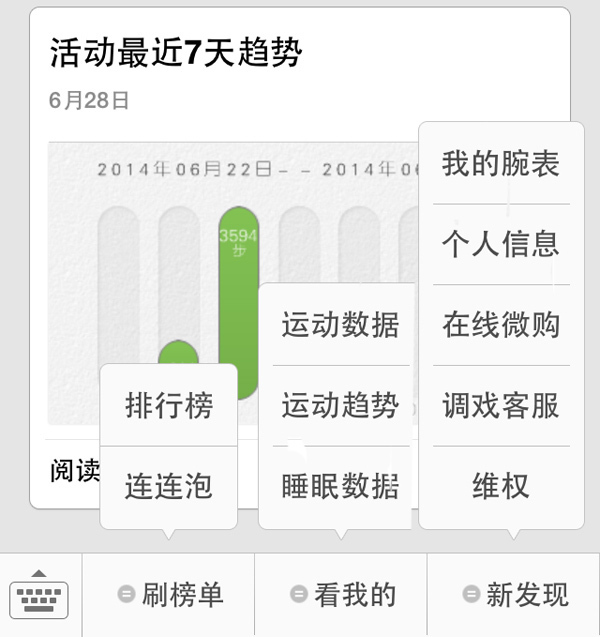Open the 新发现 bottom menu
The height and width of the screenshot is (637, 600).
[x=514, y=596]
